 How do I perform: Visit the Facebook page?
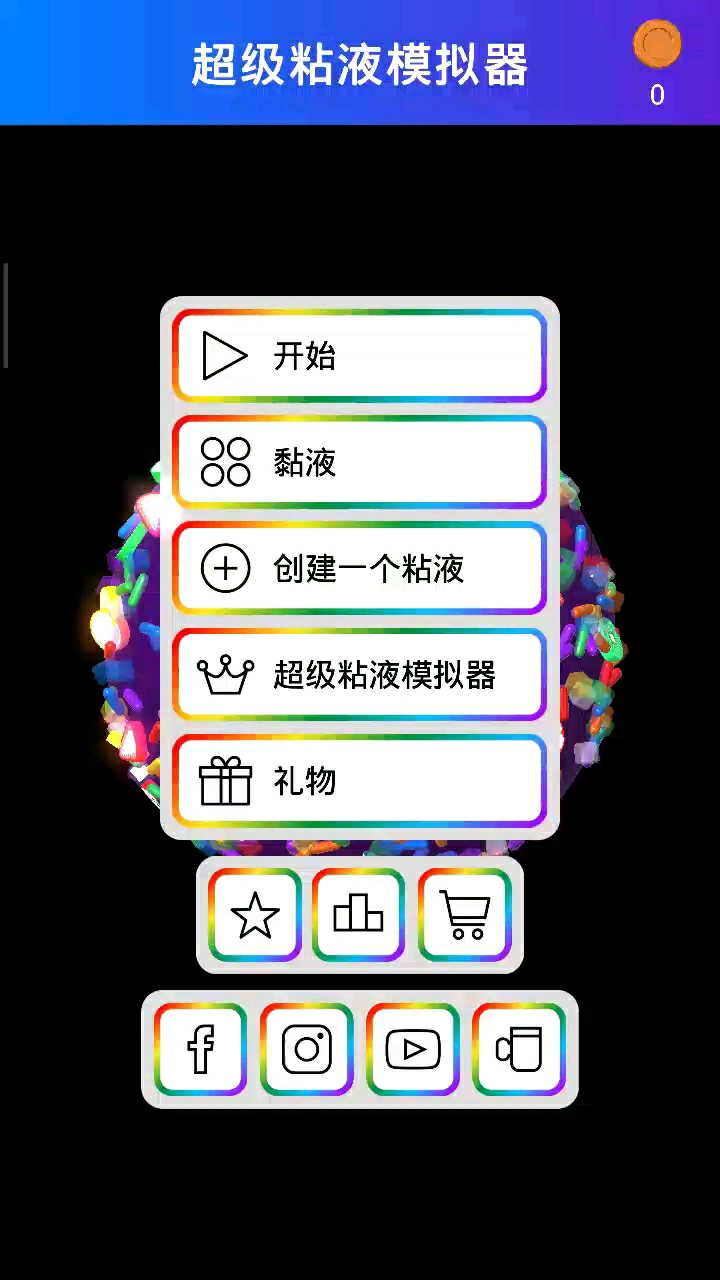(x=200, y=1049)
